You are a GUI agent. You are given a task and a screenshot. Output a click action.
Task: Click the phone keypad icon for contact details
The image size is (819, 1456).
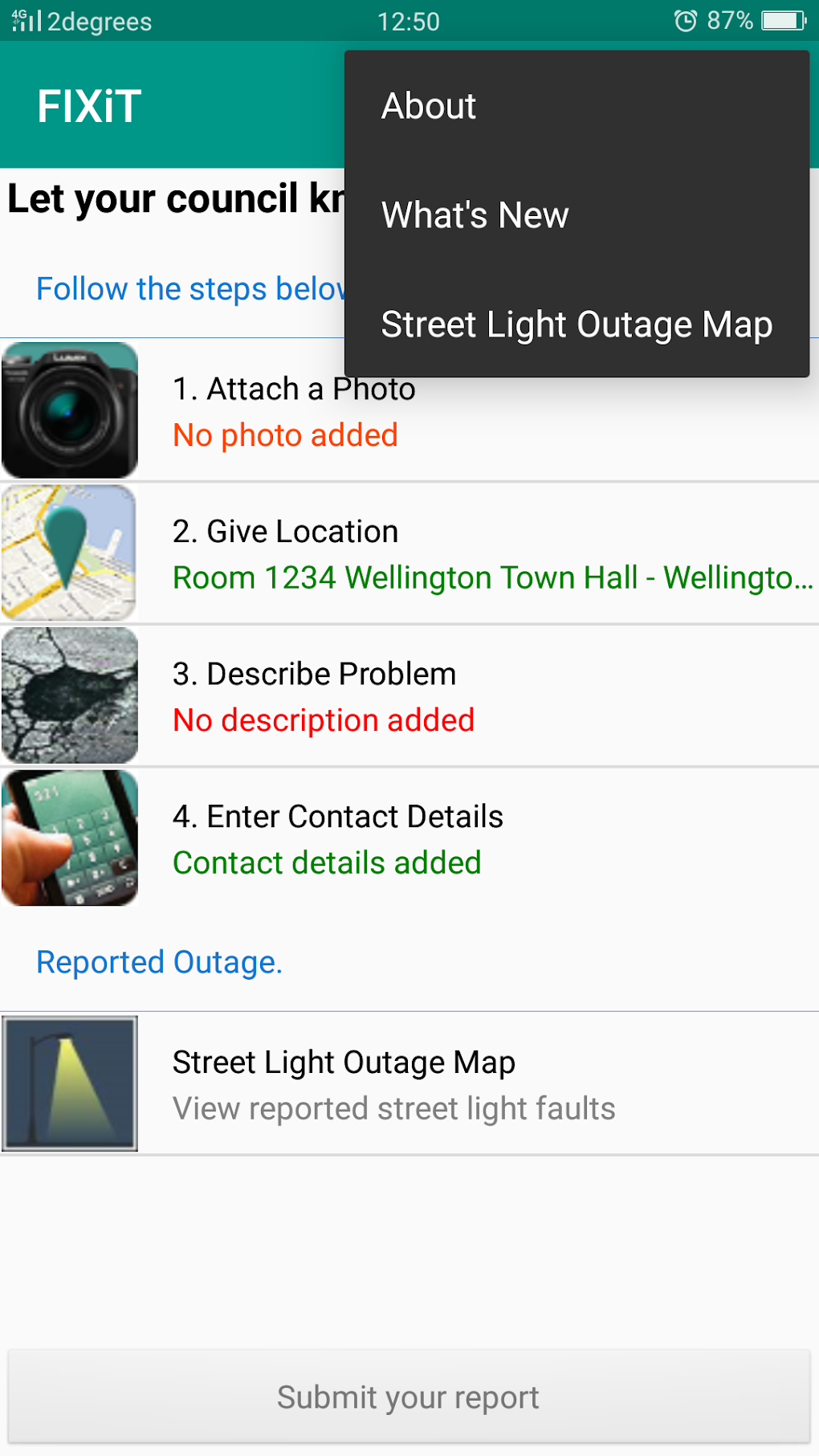tap(70, 838)
